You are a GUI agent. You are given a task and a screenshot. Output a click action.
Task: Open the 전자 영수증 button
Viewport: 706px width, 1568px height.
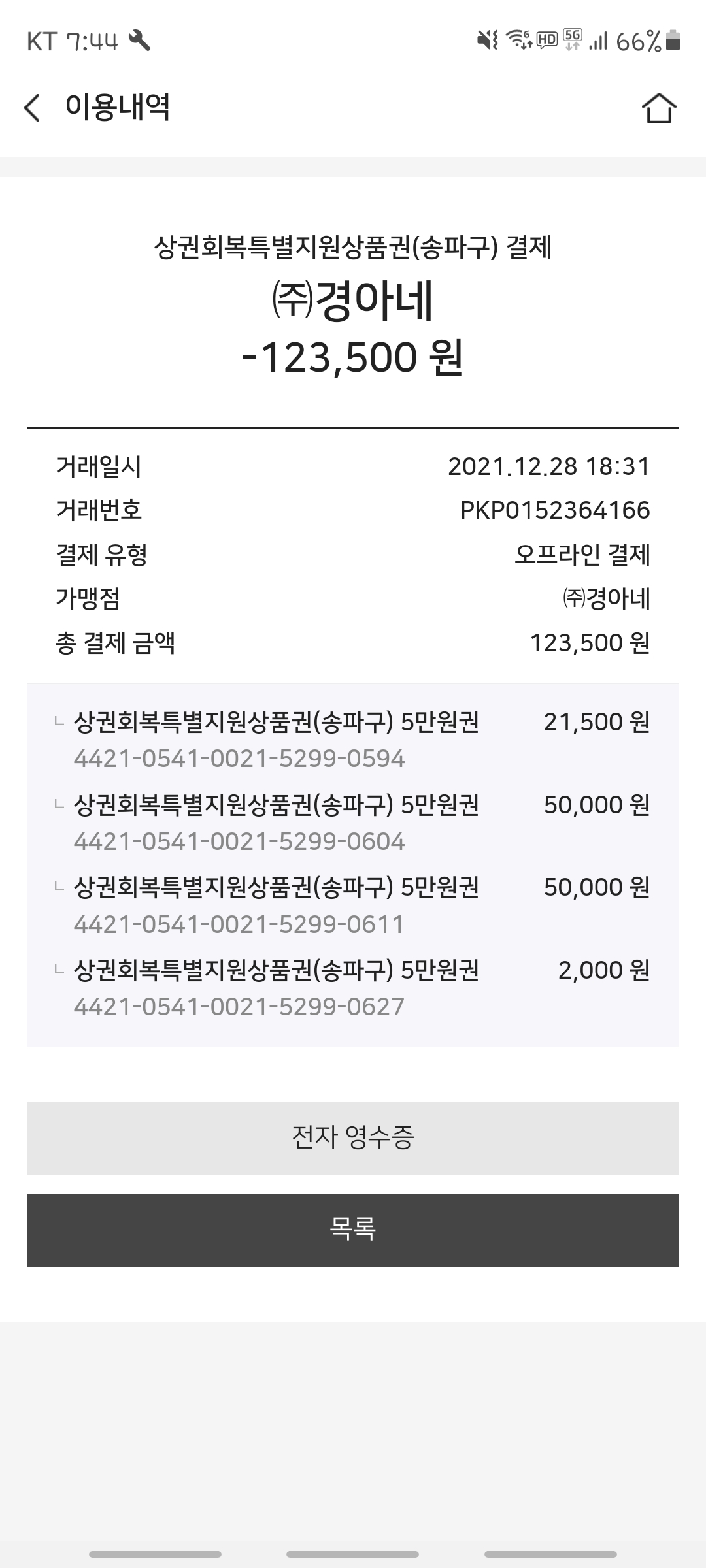click(x=353, y=1138)
